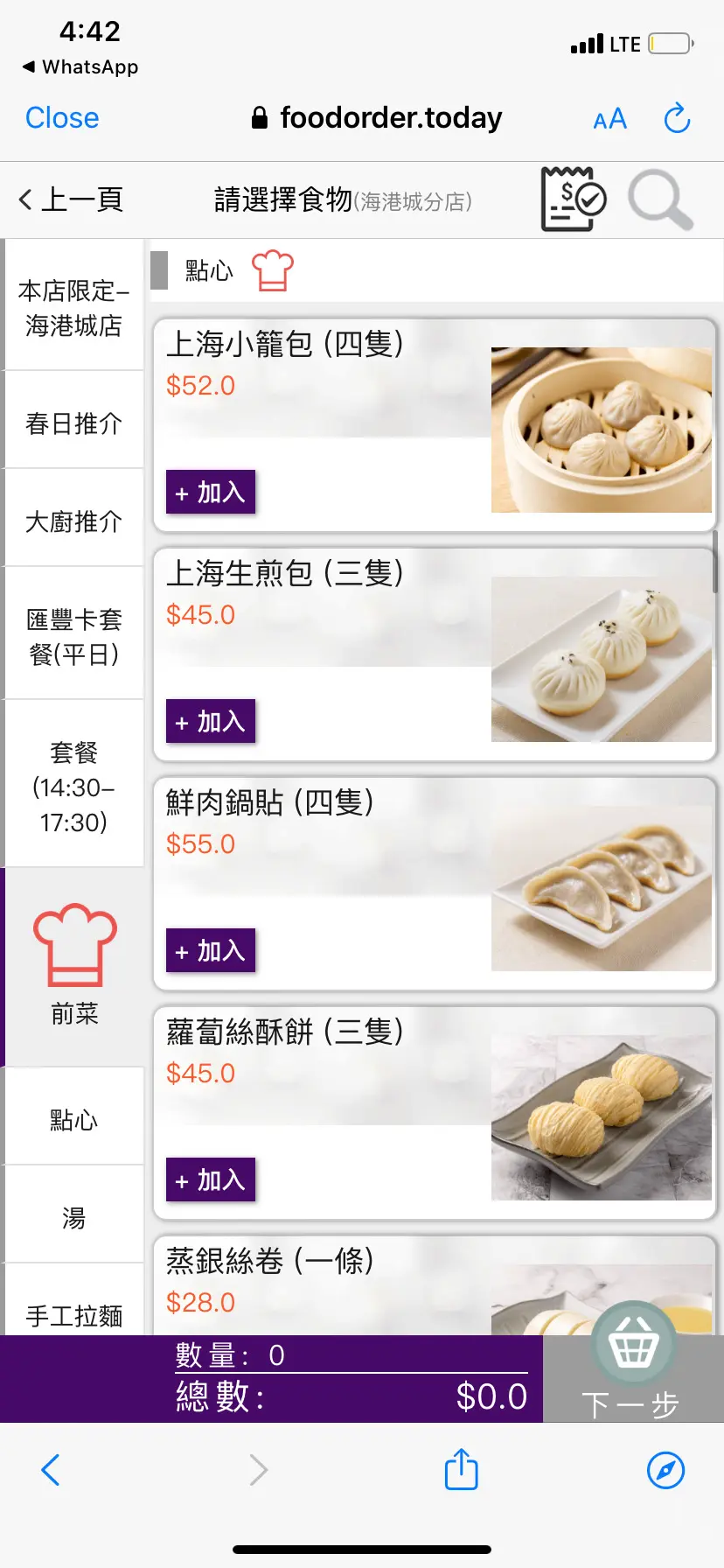This screenshot has width=724, height=1568.
Task: Open the 湯 category
Action: [x=73, y=1218]
